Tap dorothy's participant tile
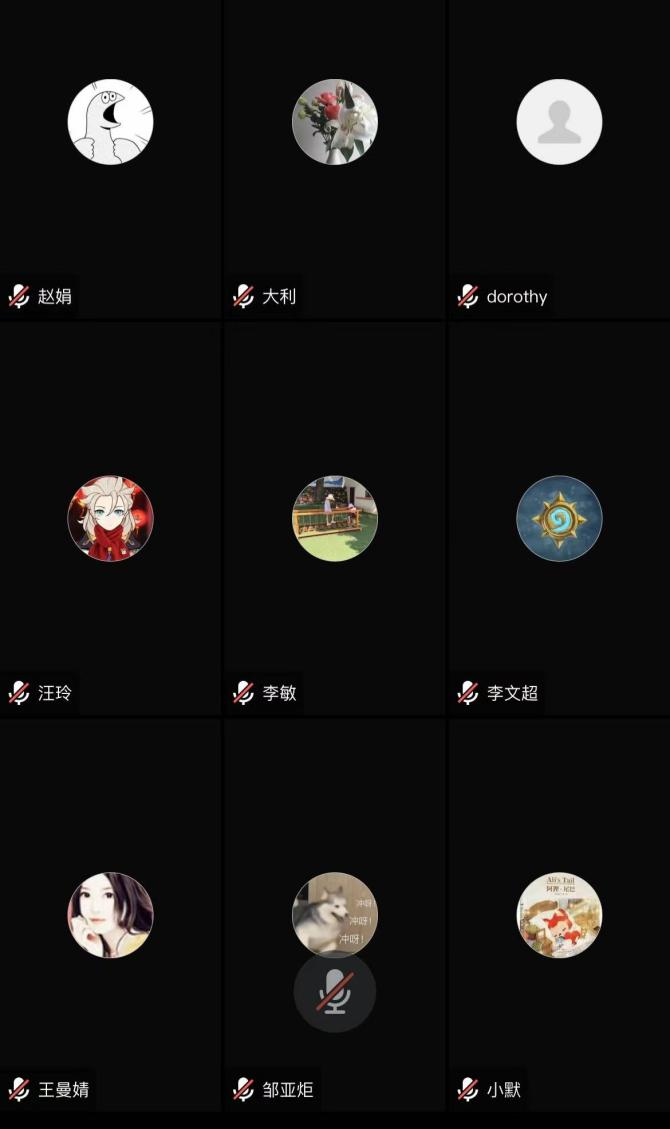Viewport: 670px width, 1129px height. pos(559,160)
